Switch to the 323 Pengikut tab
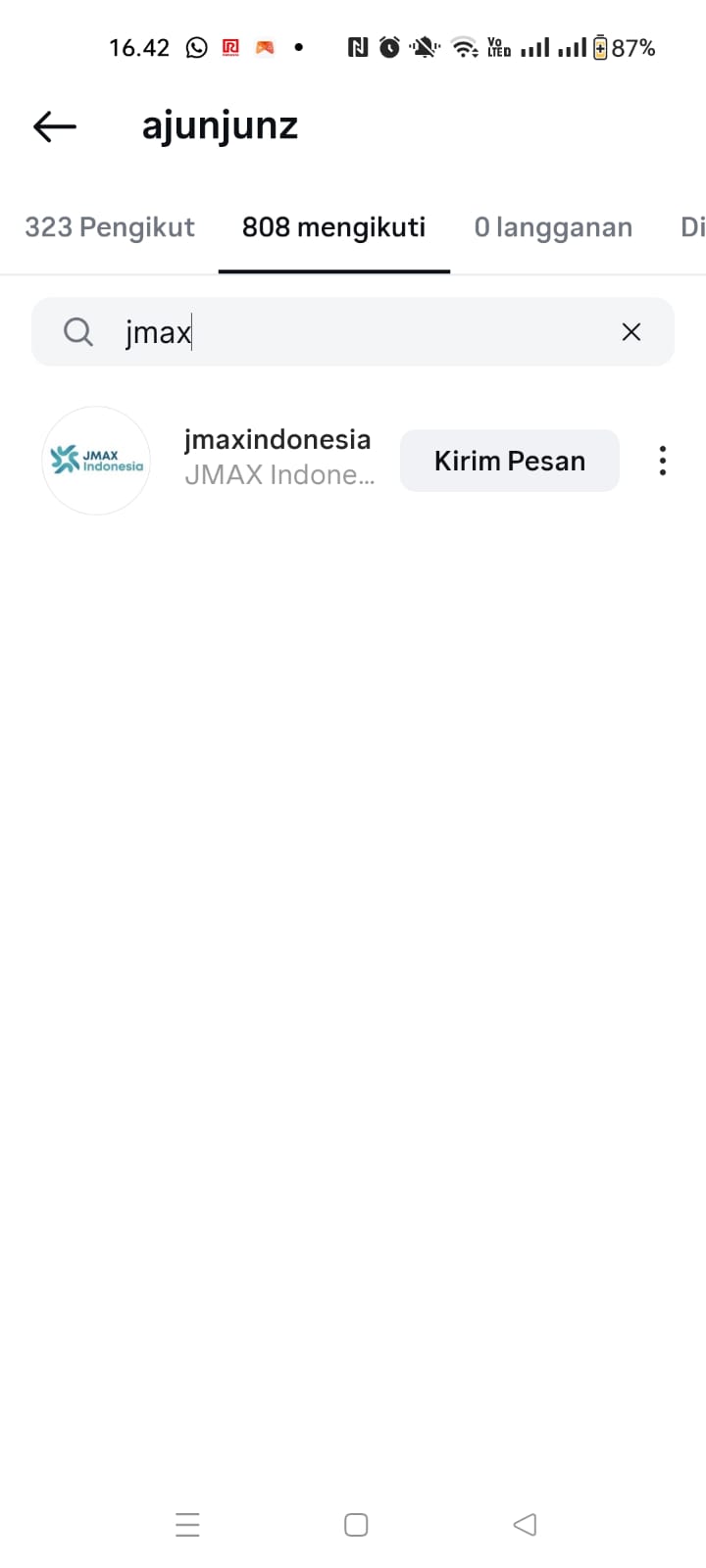 [110, 227]
